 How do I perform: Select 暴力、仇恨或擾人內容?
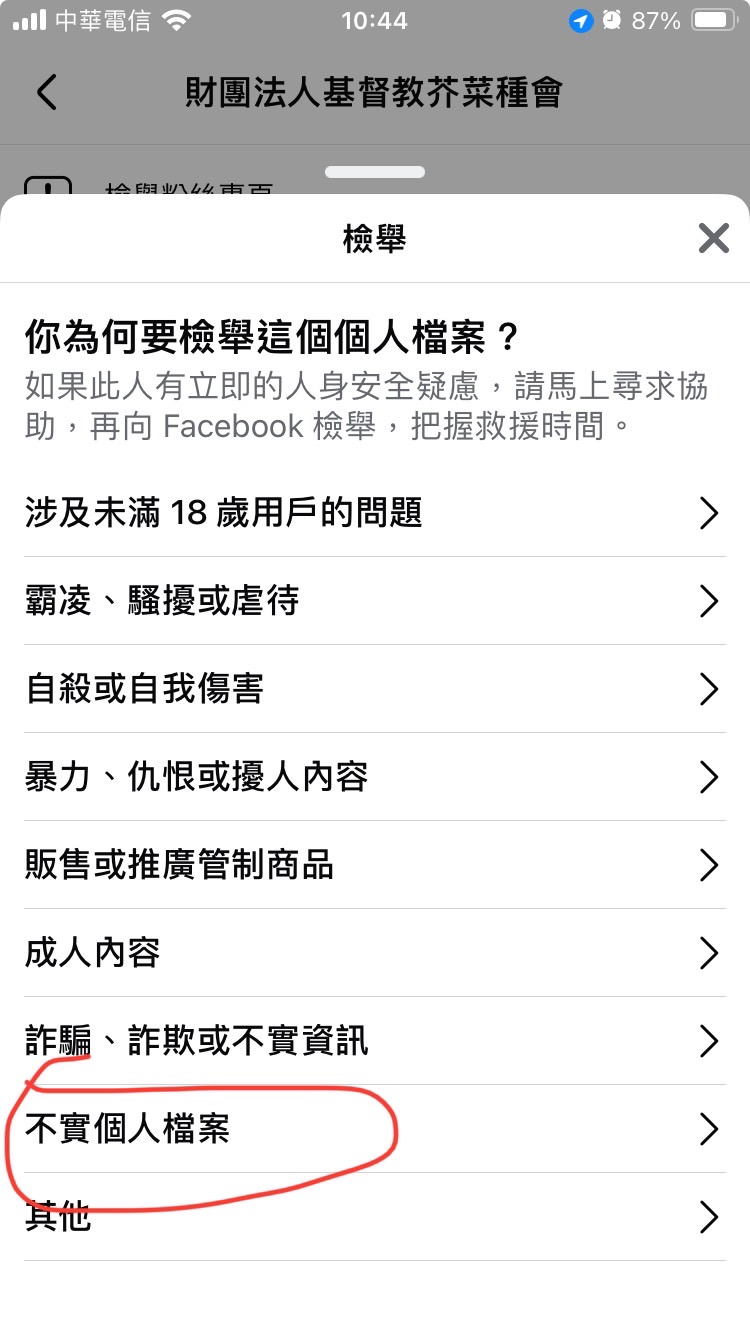(x=373, y=777)
